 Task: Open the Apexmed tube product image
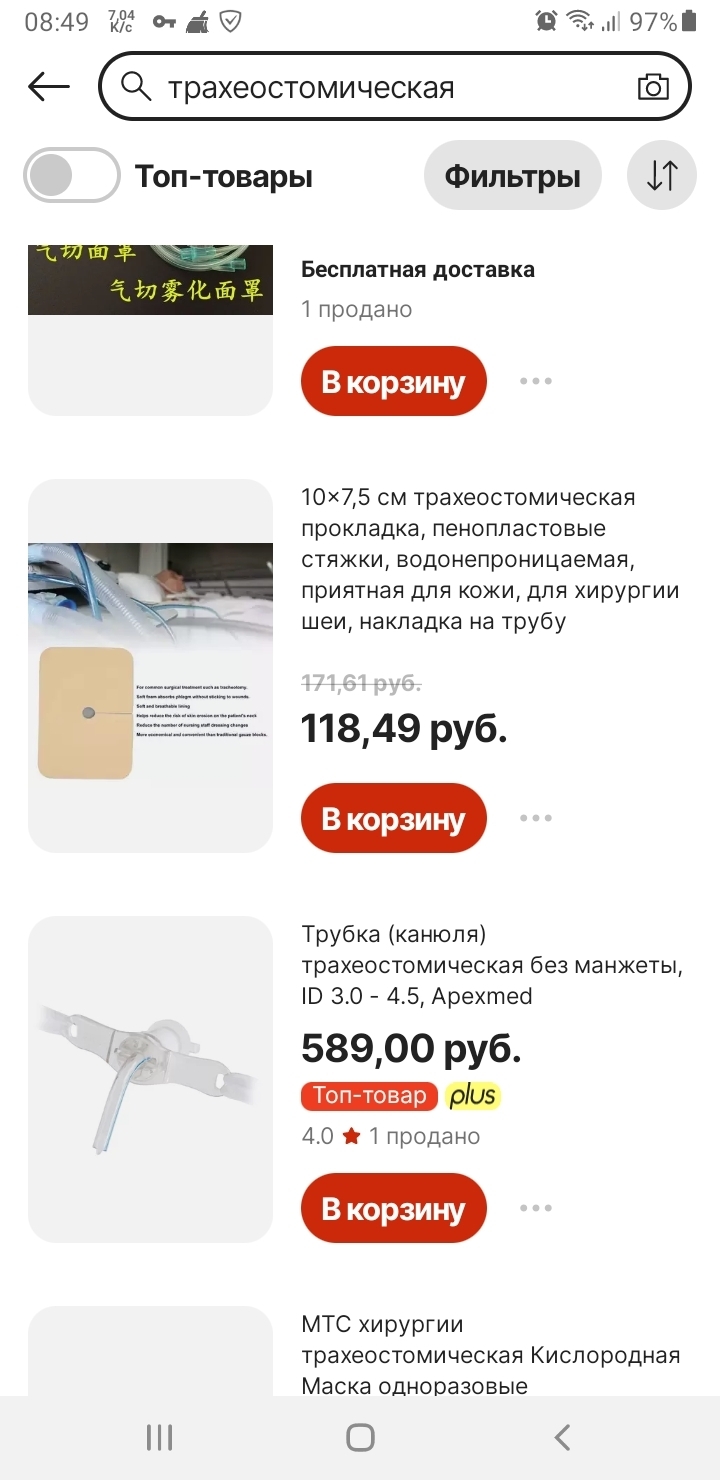150,1079
